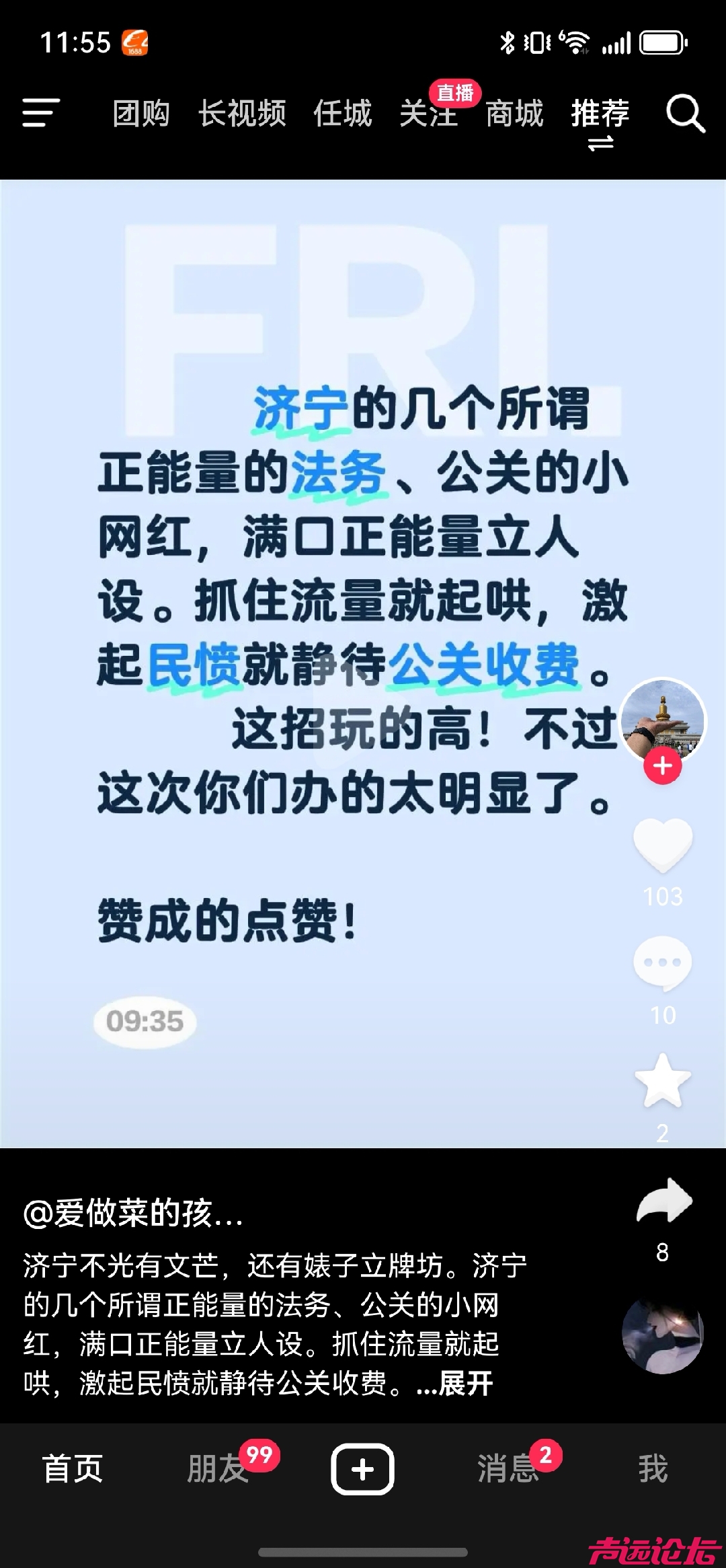Expand the caption with 展开
The image size is (726, 1568).
point(465,1384)
